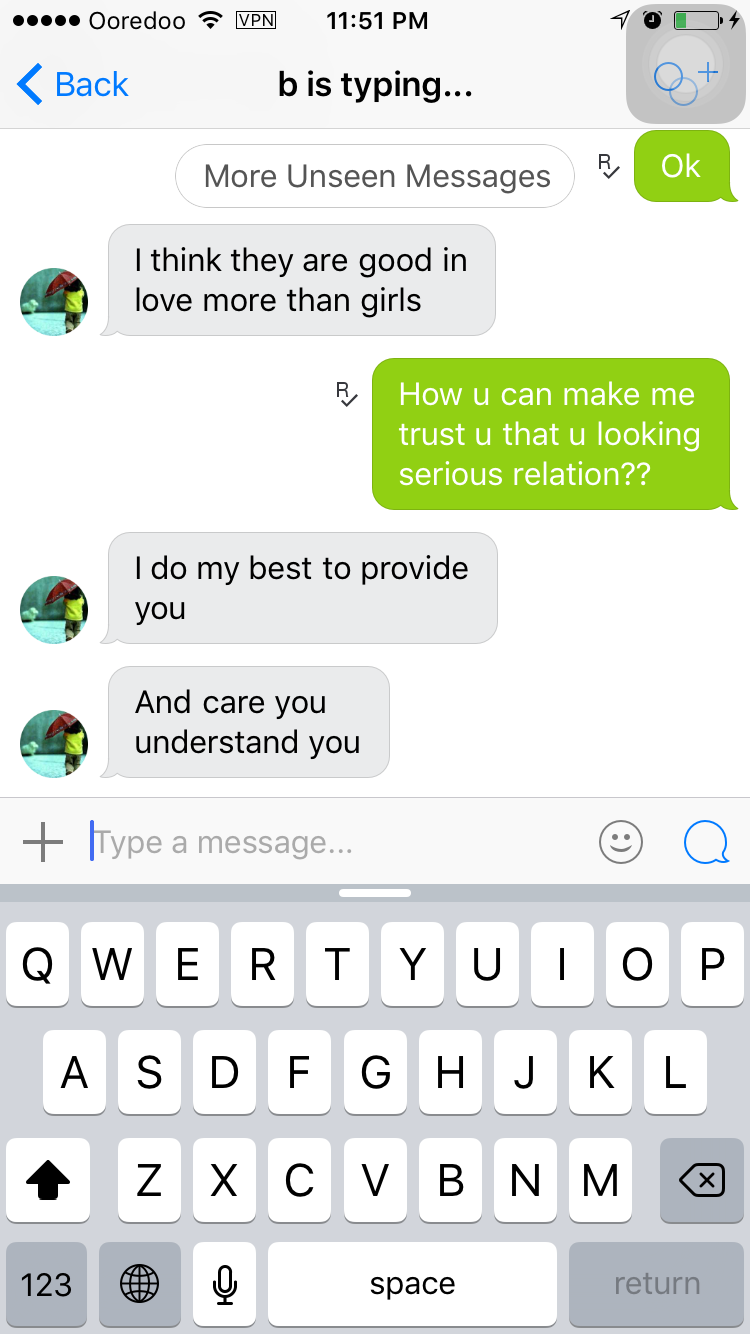750x1334 pixels.
Task: Switch keyboard to 123 numbers
Action: coord(46,1284)
